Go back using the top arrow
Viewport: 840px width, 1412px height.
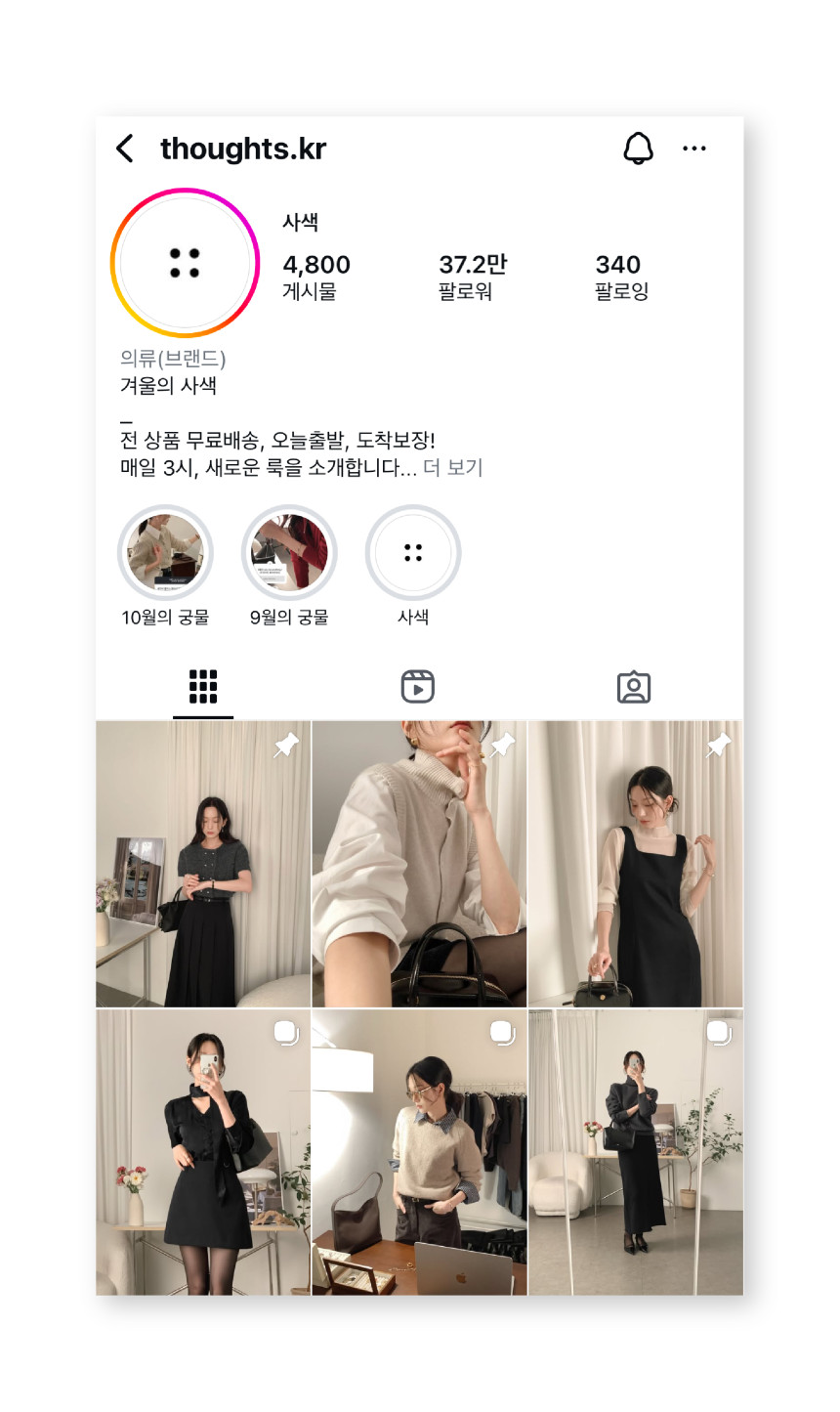coord(125,149)
